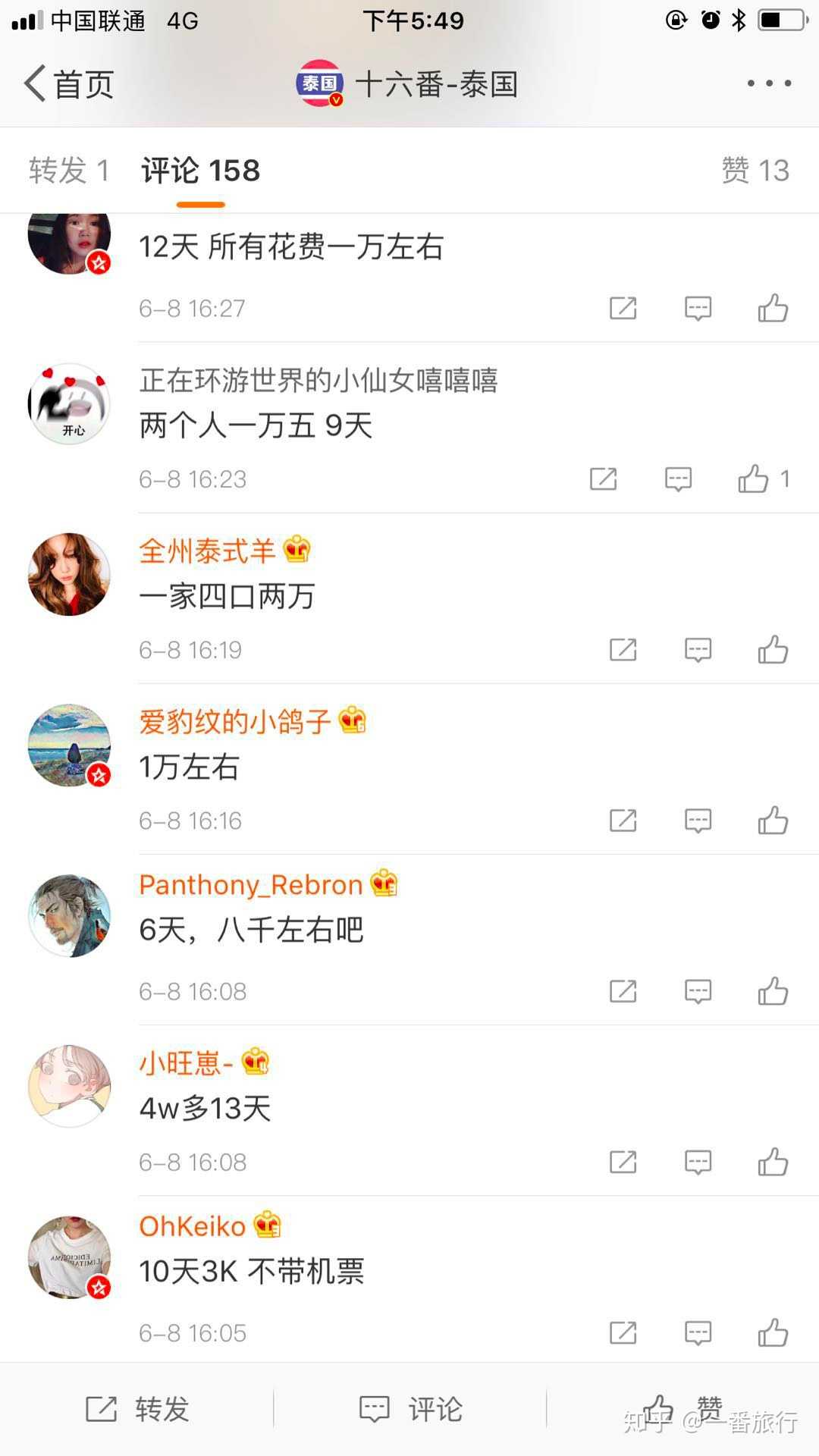Screen dimensions: 819x1456
Task: Reply to OhKeiko's comment
Action: (698, 1332)
